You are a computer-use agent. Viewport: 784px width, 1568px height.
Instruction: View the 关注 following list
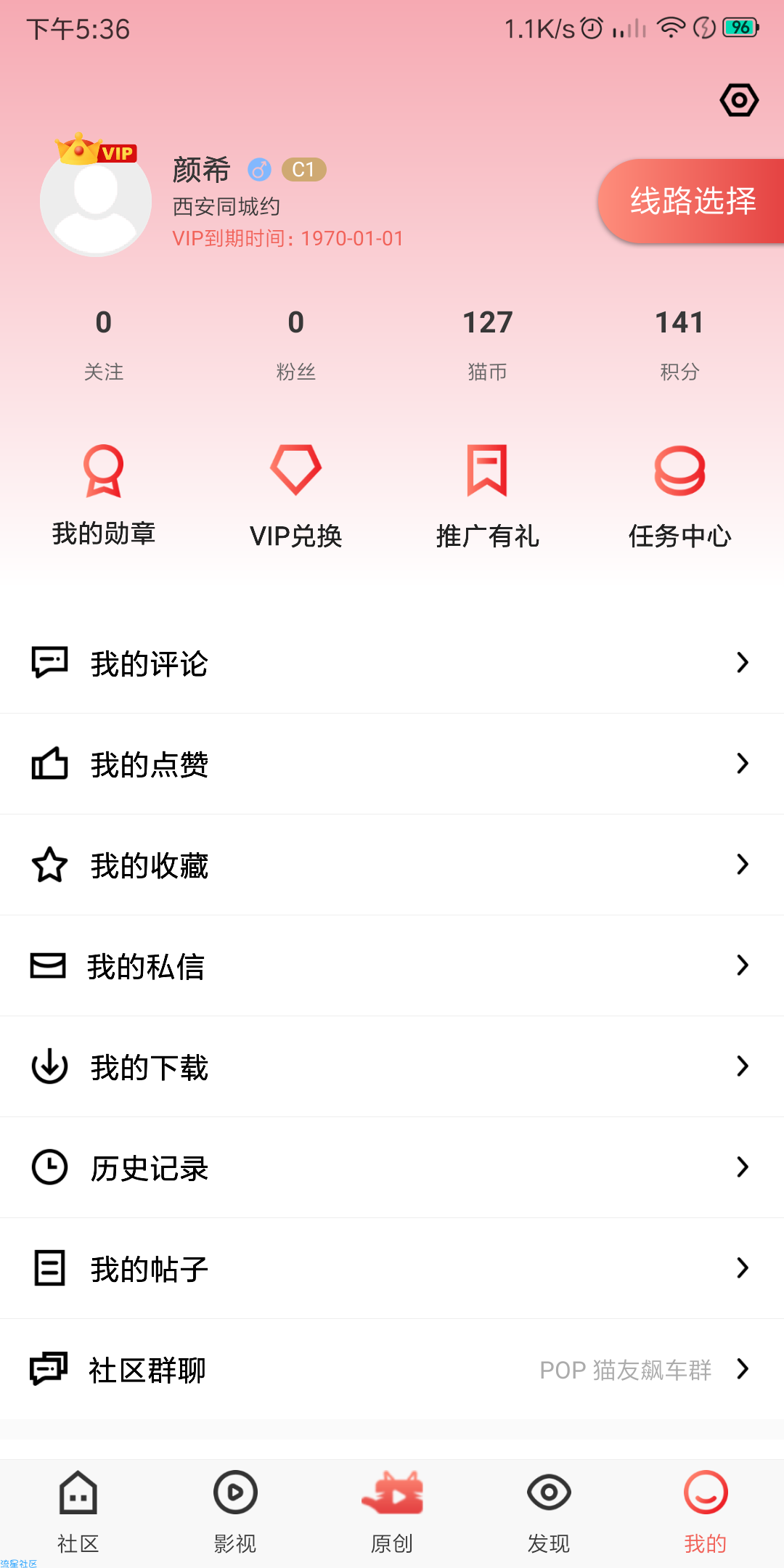[x=104, y=345]
